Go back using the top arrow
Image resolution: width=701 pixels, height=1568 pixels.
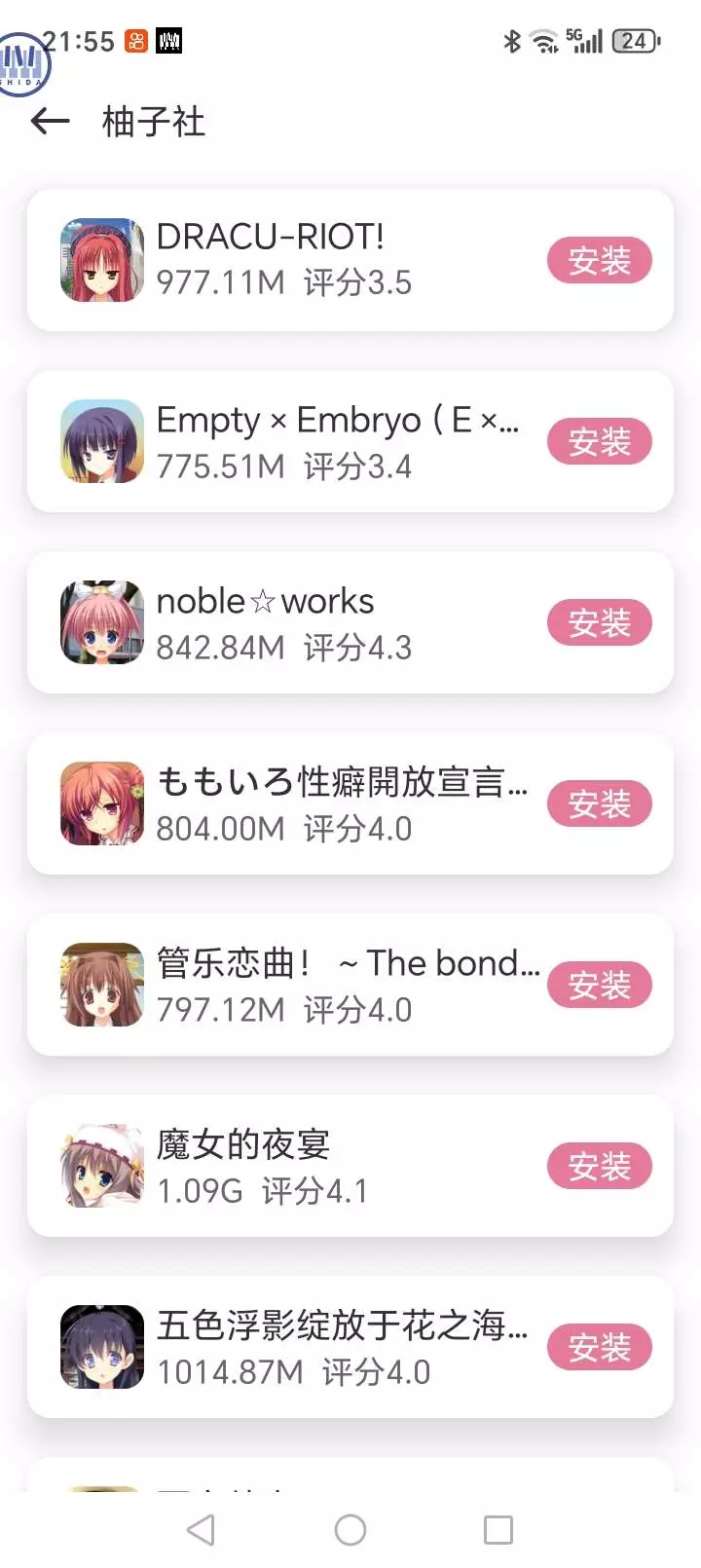point(51,121)
